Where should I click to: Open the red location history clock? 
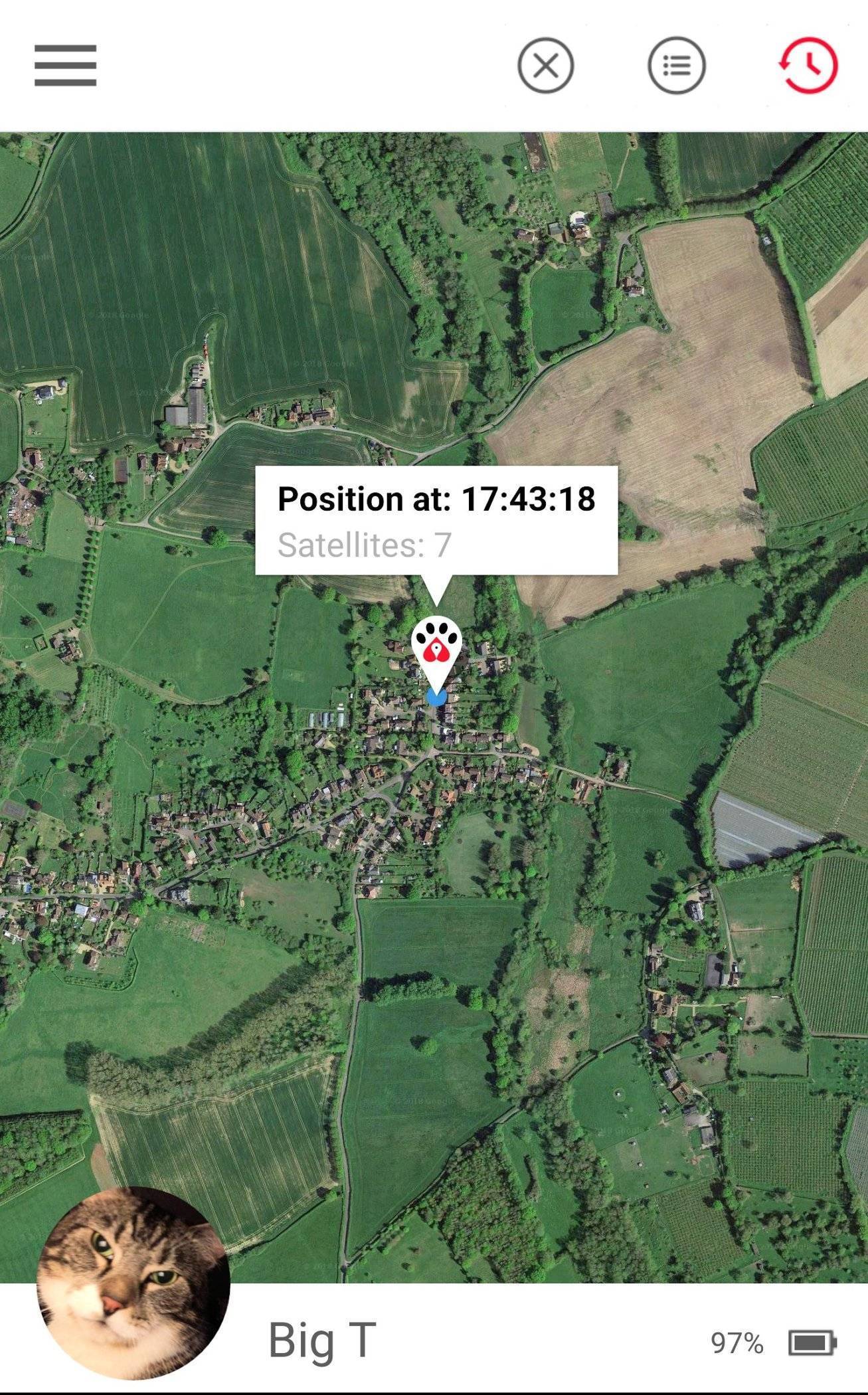808,64
